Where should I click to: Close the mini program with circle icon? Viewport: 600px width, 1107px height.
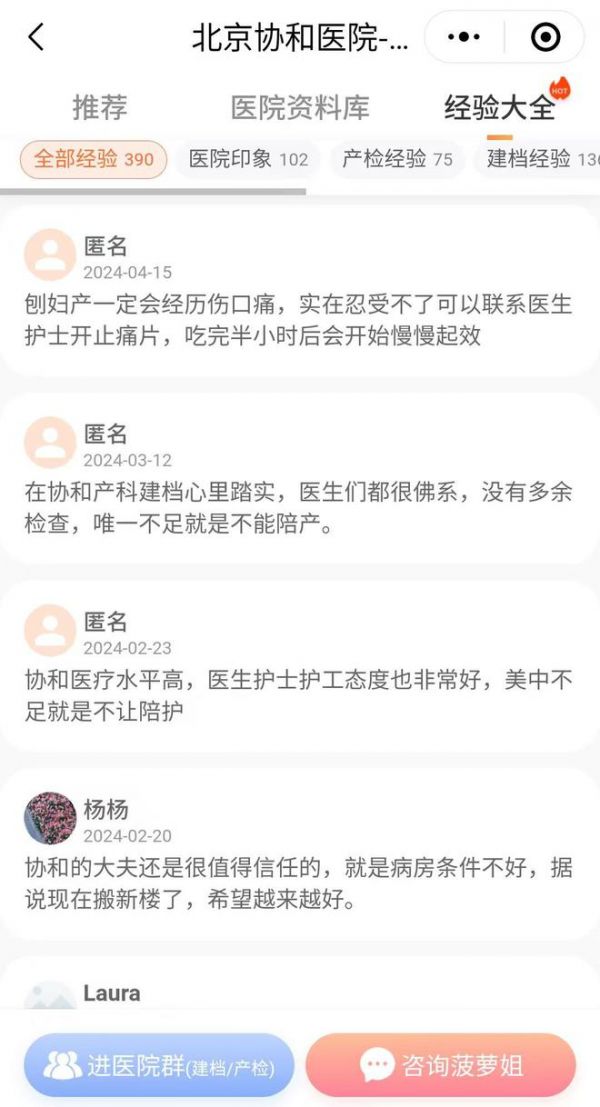click(545, 38)
